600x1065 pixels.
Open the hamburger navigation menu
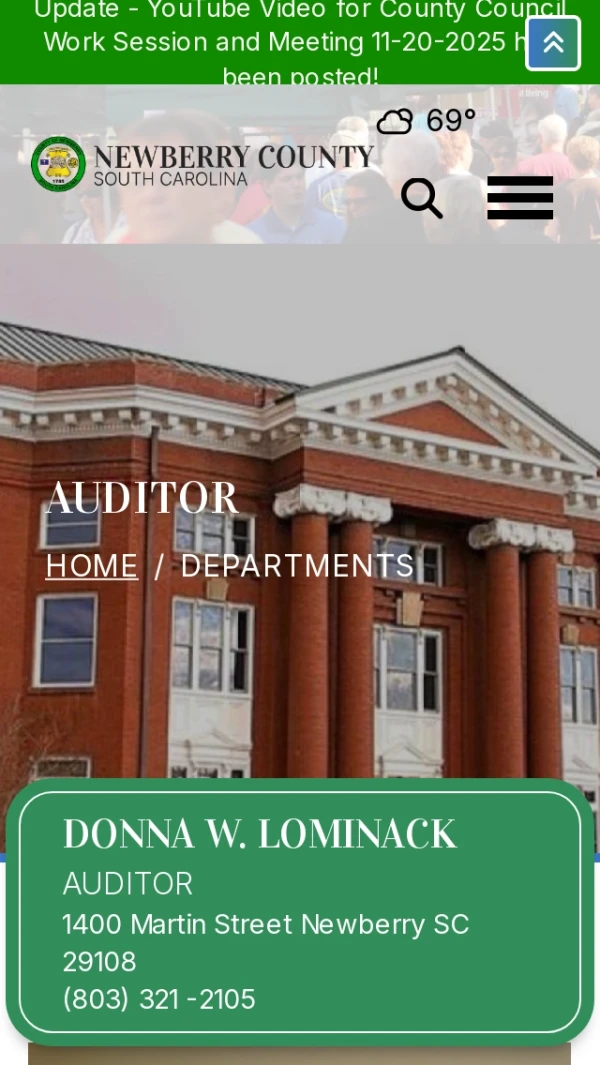[x=520, y=197]
